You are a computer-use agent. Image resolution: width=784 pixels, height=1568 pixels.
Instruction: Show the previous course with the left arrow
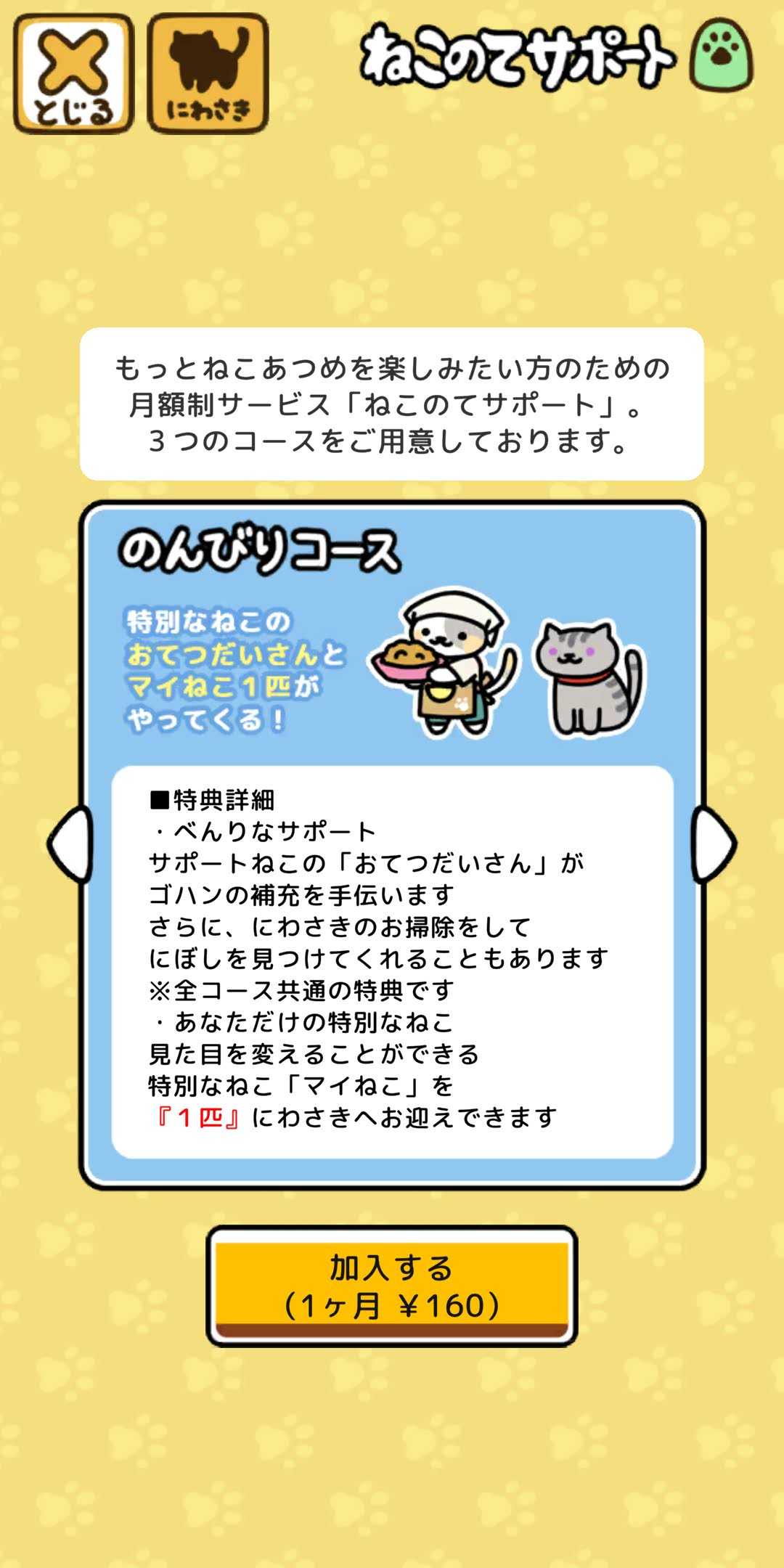pos(71,844)
